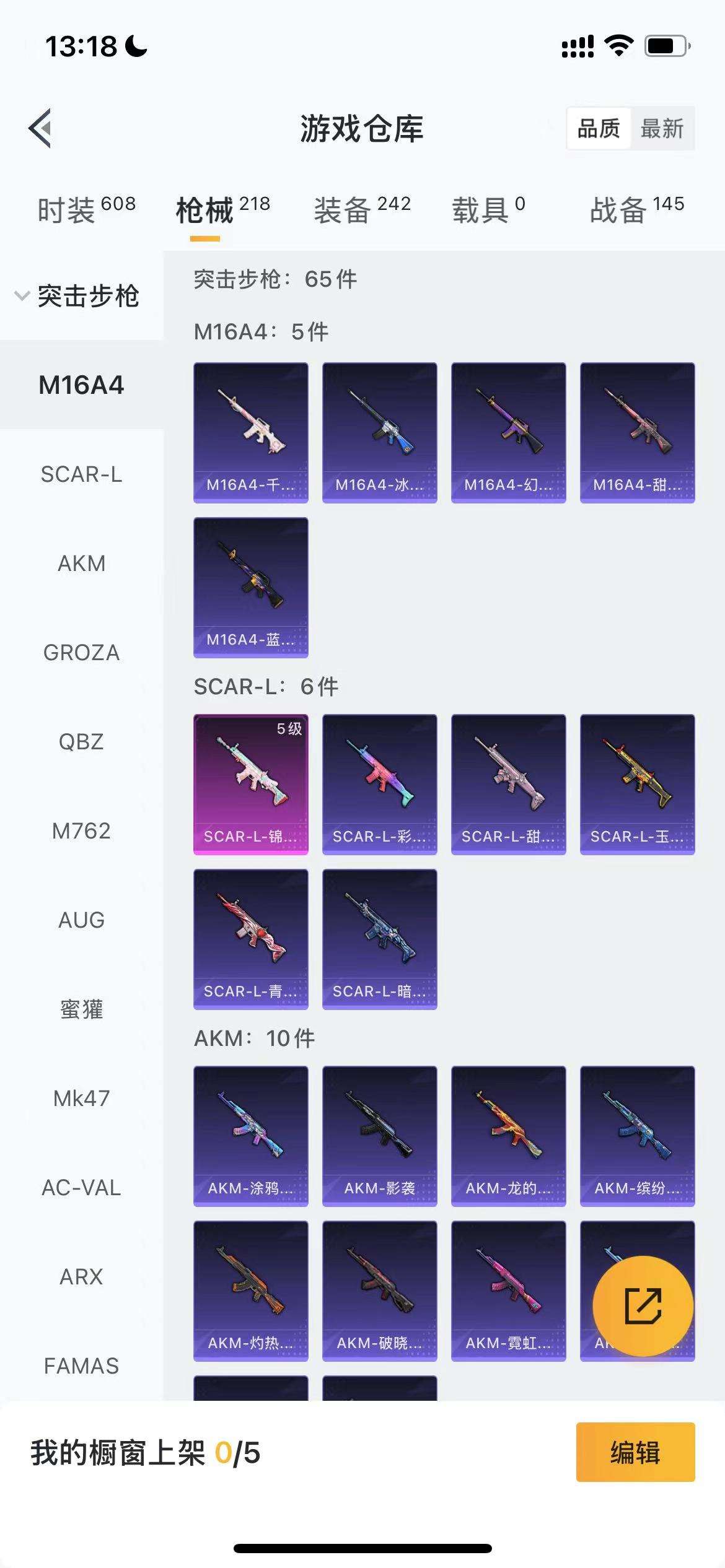
Task: Sort inventory by 最新
Action: coord(662,129)
